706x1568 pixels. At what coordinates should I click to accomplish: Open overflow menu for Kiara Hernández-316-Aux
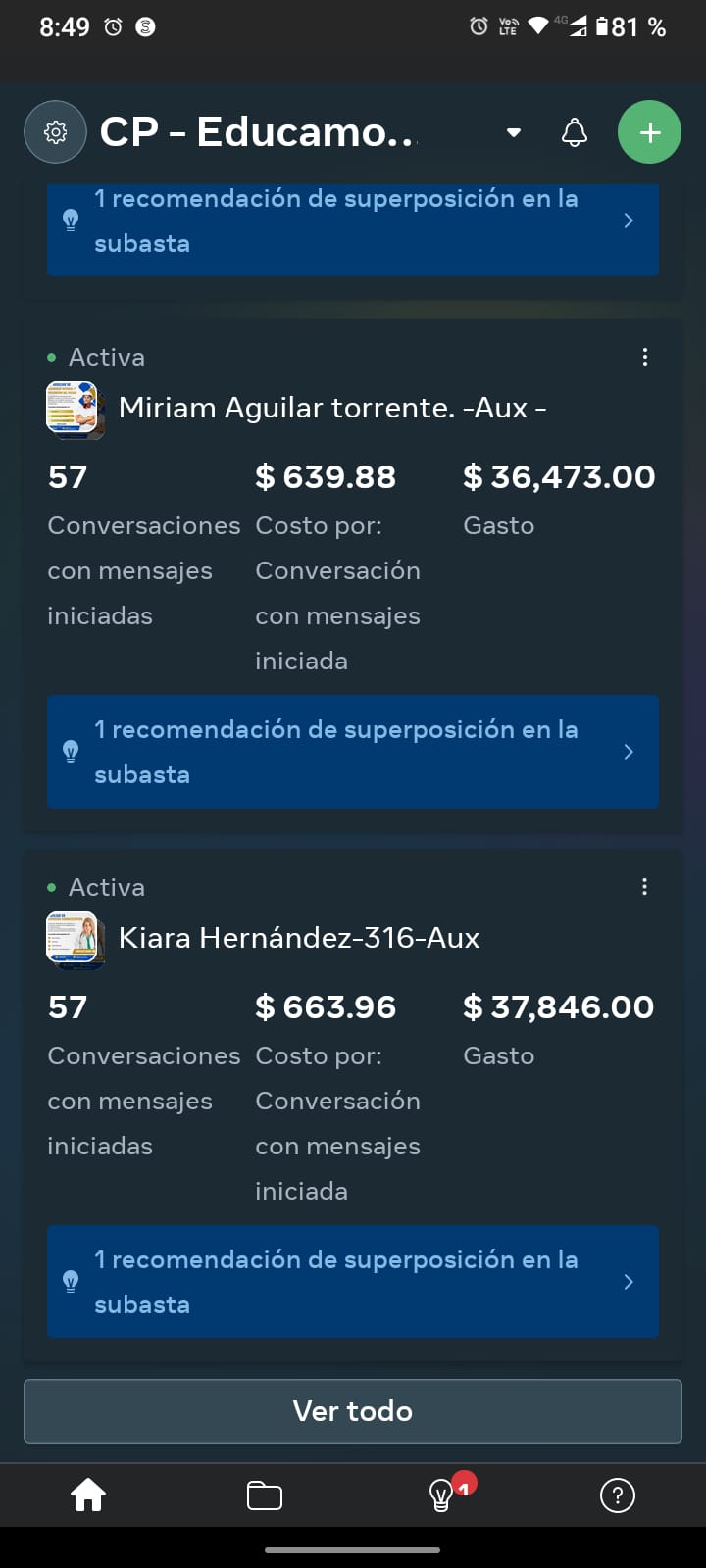tap(644, 887)
